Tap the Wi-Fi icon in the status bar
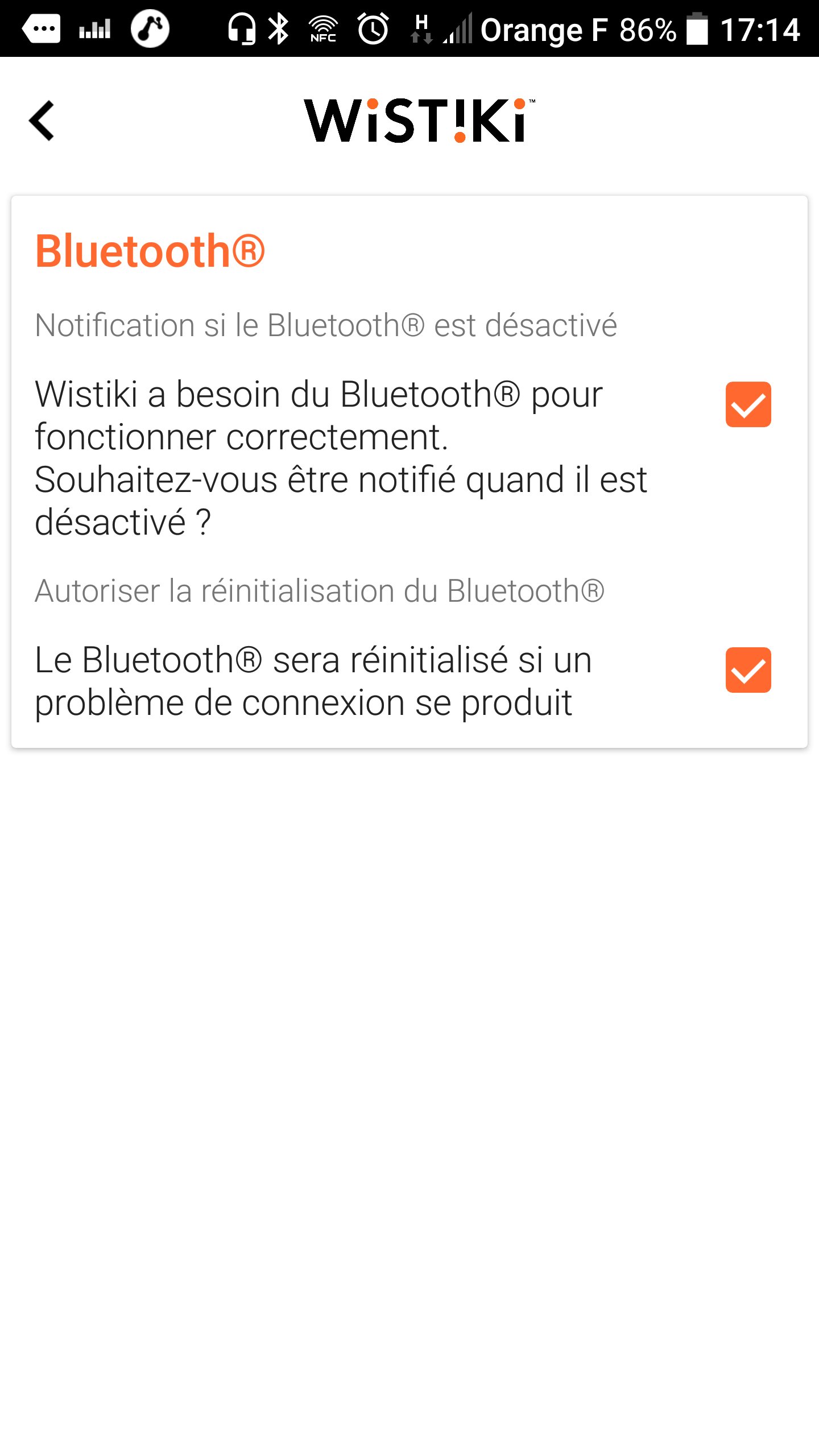Image resolution: width=819 pixels, height=1456 pixels. (x=322, y=23)
